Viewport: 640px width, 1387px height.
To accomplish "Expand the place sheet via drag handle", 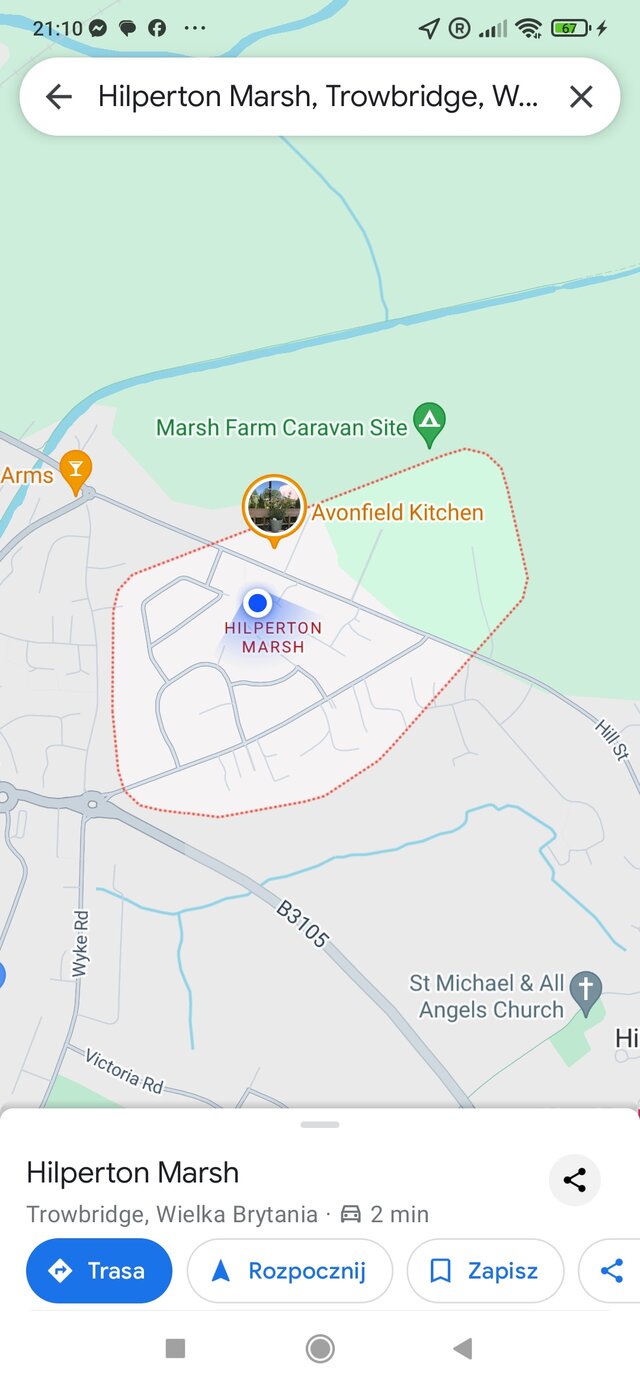I will click(320, 1124).
